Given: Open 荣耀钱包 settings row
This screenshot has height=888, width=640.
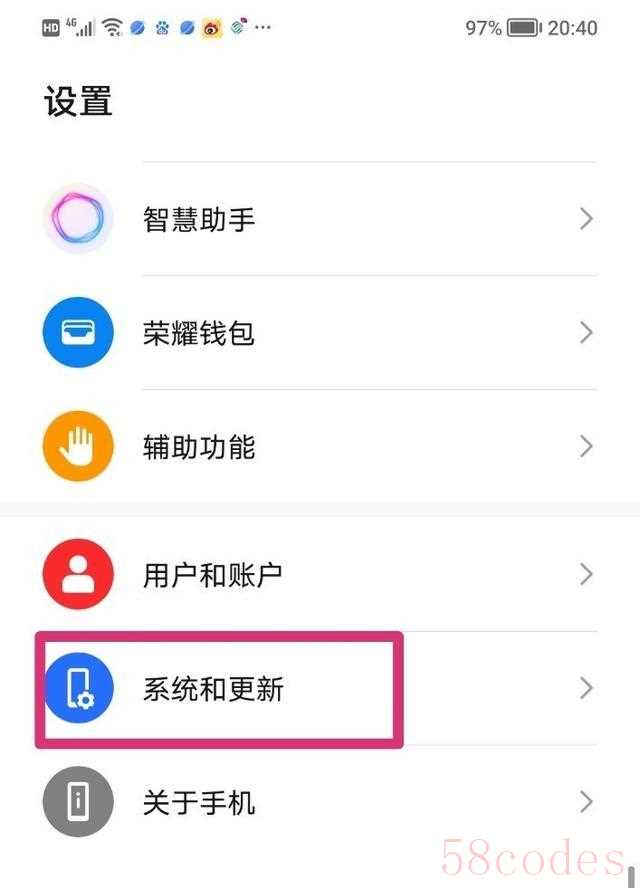Looking at the screenshot, I should pos(320,332).
